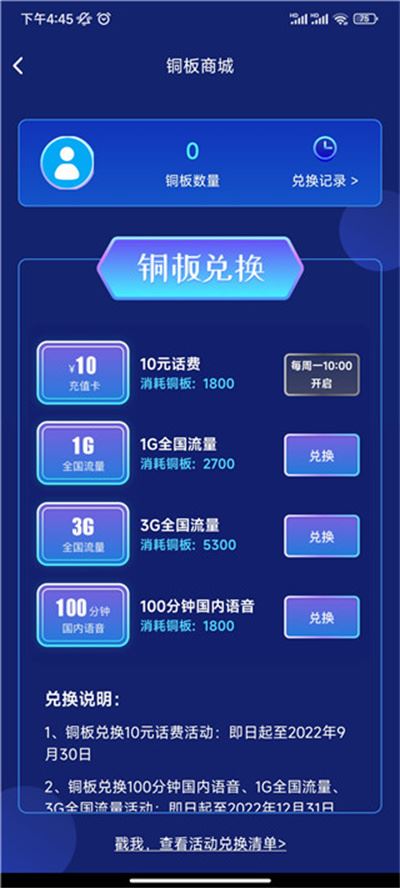The image size is (400, 888).
Task: Redeem the 3G全国流量 package
Action: [x=321, y=536]
